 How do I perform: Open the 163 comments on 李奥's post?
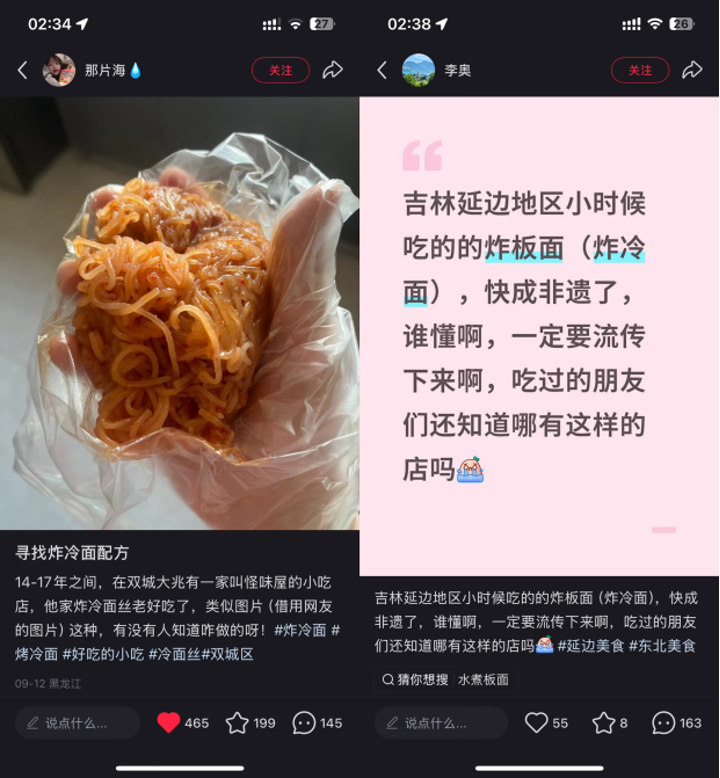pos(663,722)
